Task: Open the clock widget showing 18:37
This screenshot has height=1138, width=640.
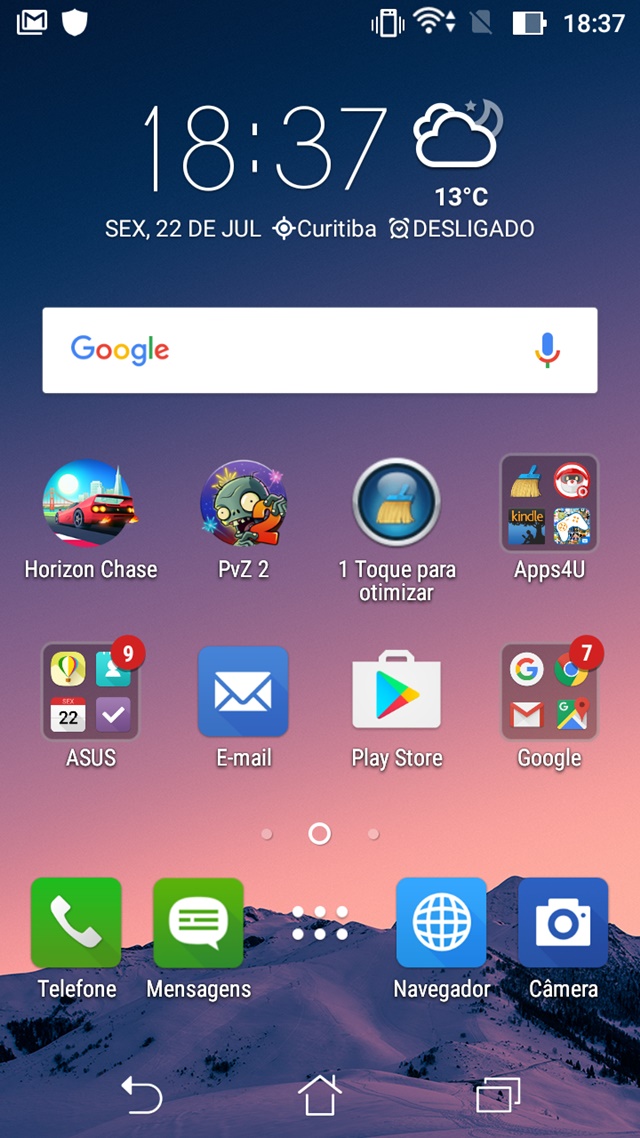Action: [x=265, y=148]
